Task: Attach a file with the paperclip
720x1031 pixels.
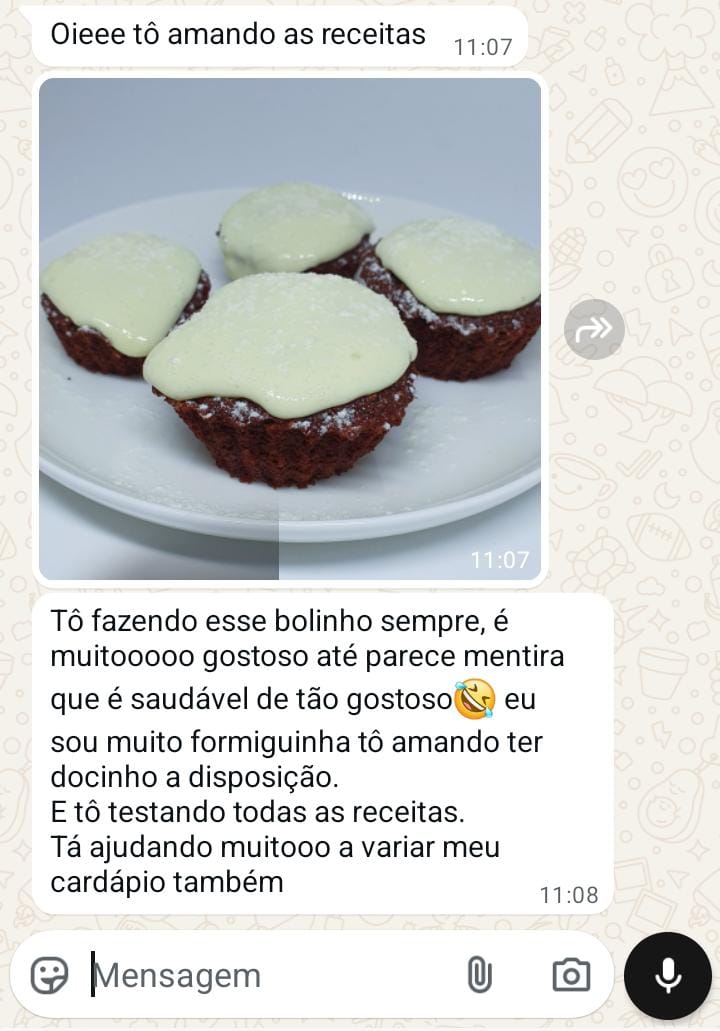Action: pyautogui.click(x=480, y=975)
